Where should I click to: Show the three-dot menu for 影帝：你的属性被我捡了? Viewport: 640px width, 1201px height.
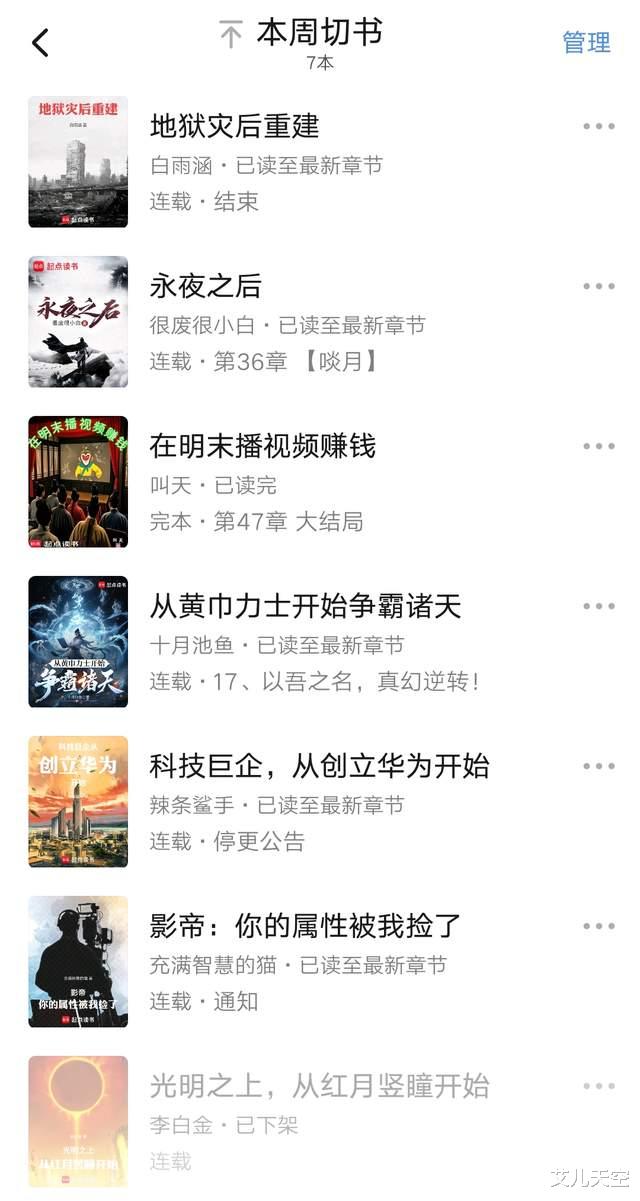[599, 926]
